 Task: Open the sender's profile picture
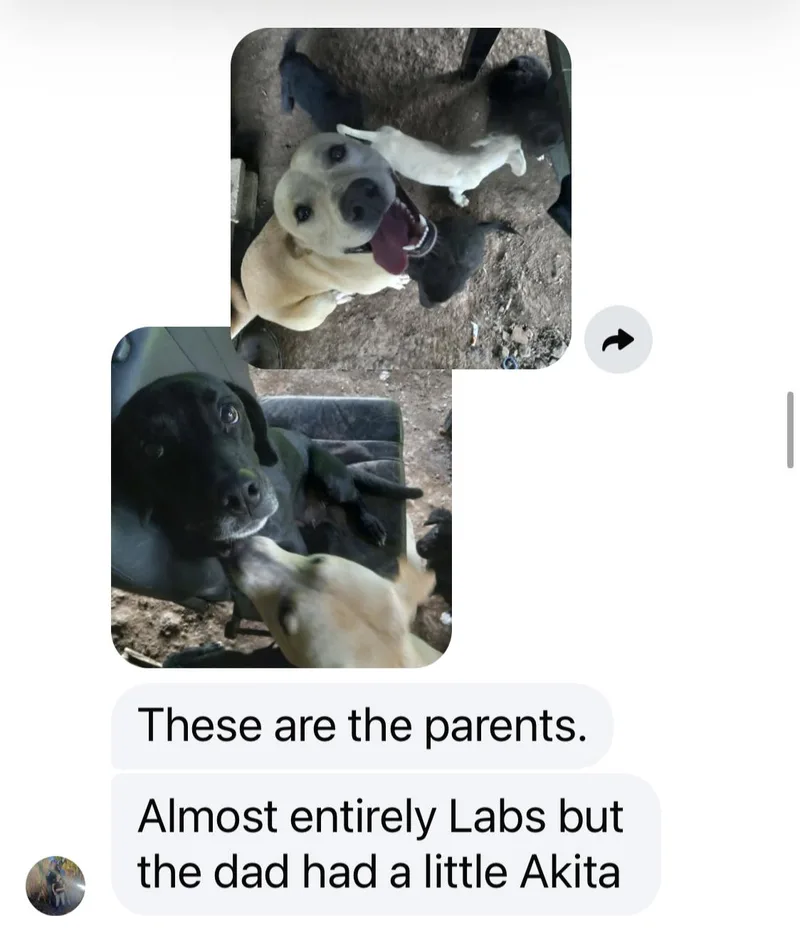pos(55,885)
